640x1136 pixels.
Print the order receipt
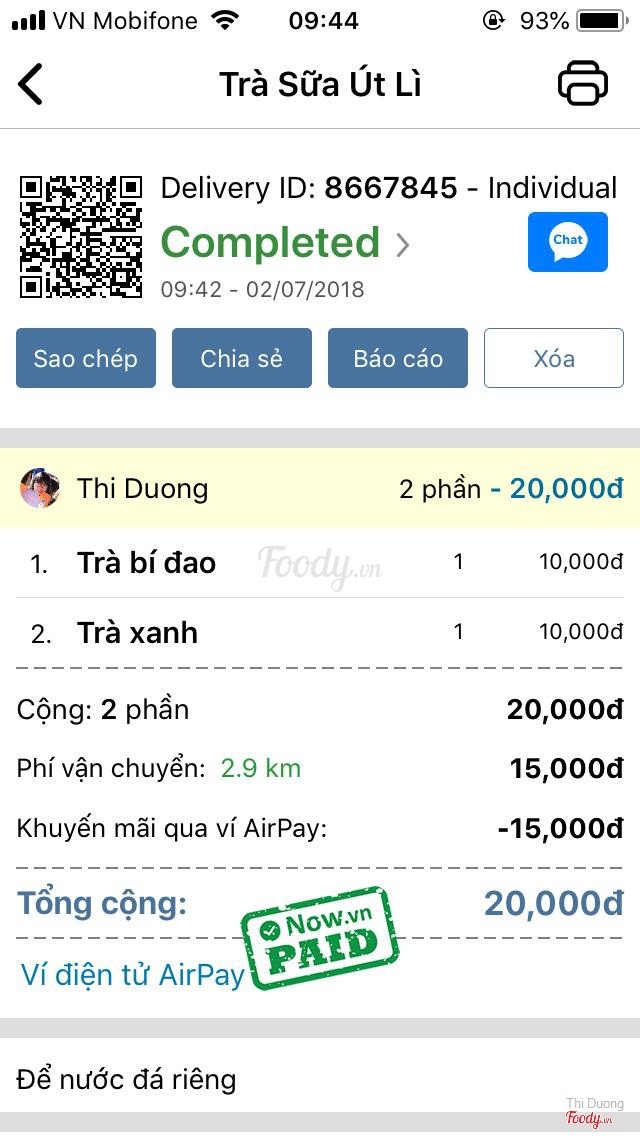(x=582, y=84)
